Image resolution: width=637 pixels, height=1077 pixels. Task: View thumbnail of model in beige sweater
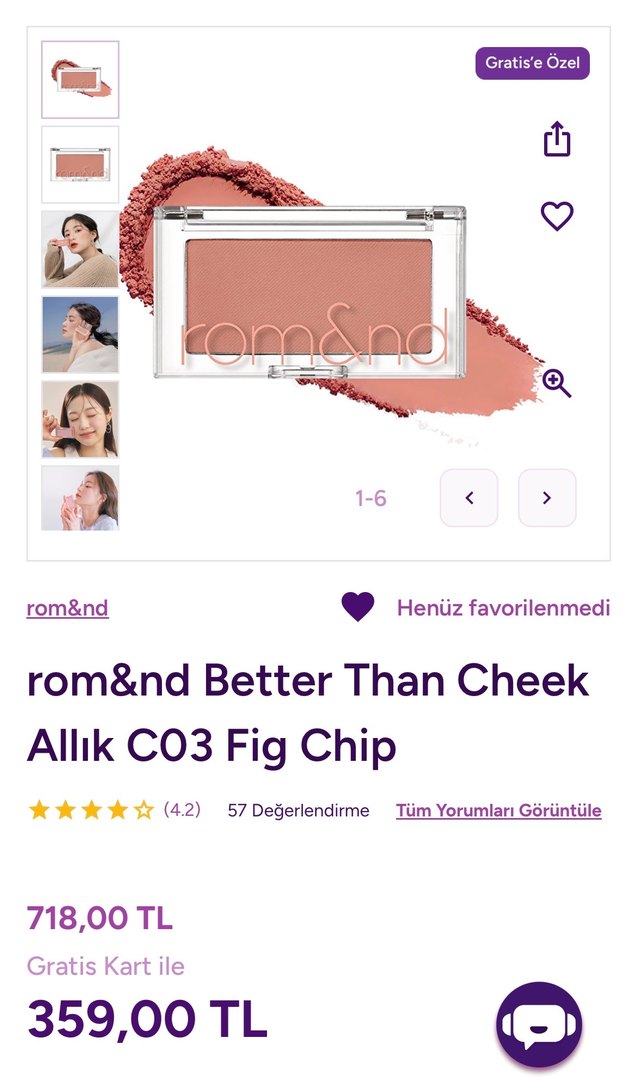click(x=80, y=248)
